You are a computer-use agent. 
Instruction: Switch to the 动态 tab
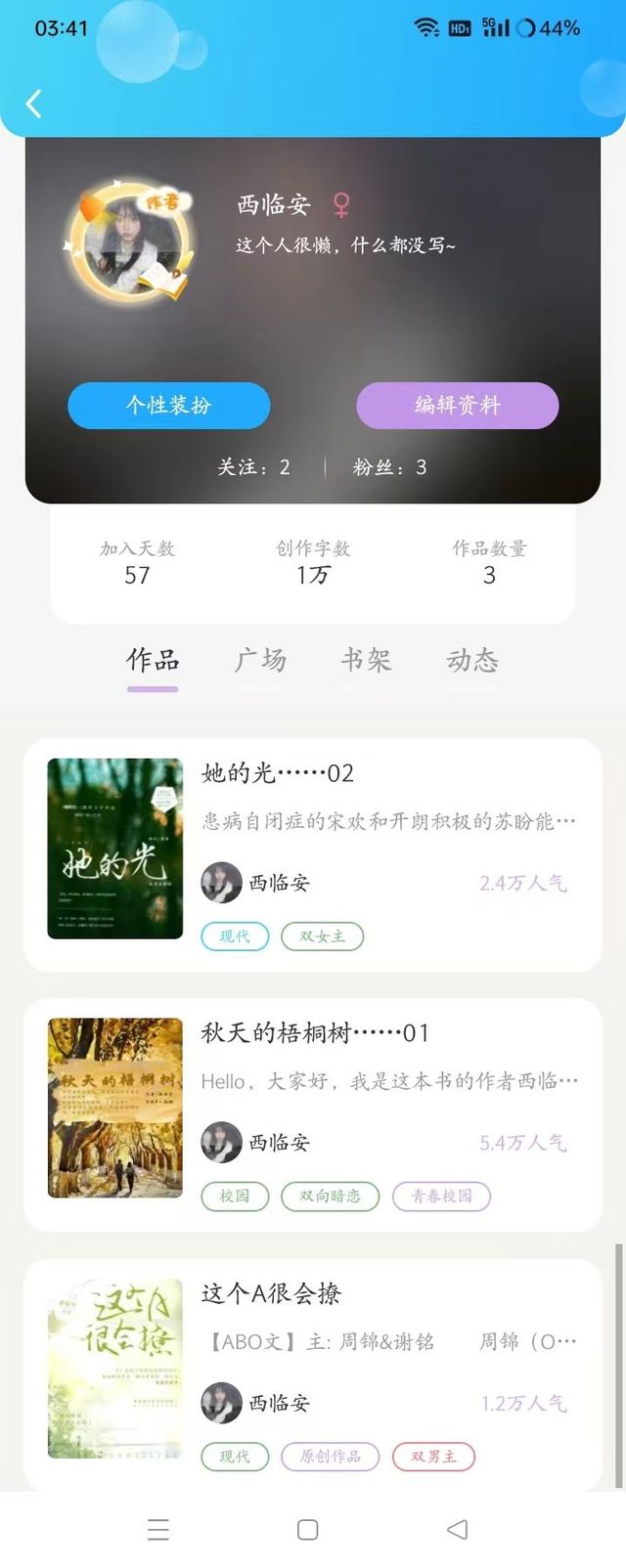pyautogui.click(x=472, y=661)
